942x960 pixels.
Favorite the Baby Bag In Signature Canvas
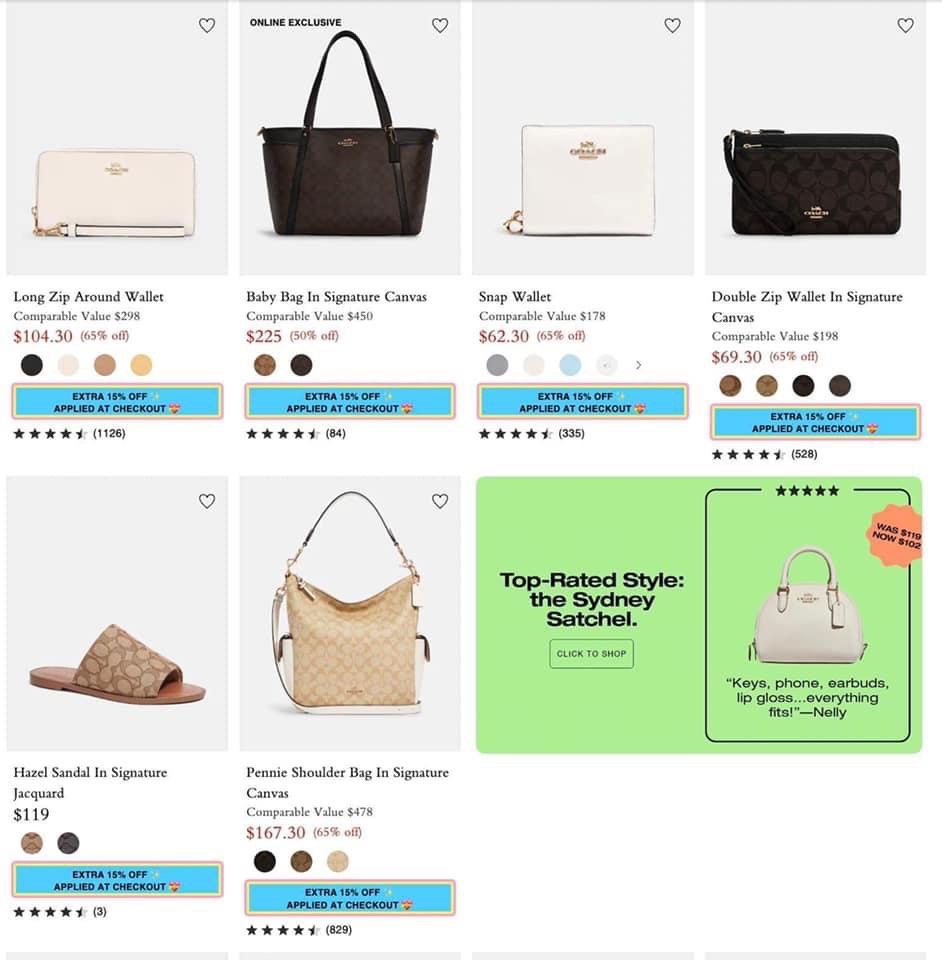pyautogui.click(x=440, y=26)
